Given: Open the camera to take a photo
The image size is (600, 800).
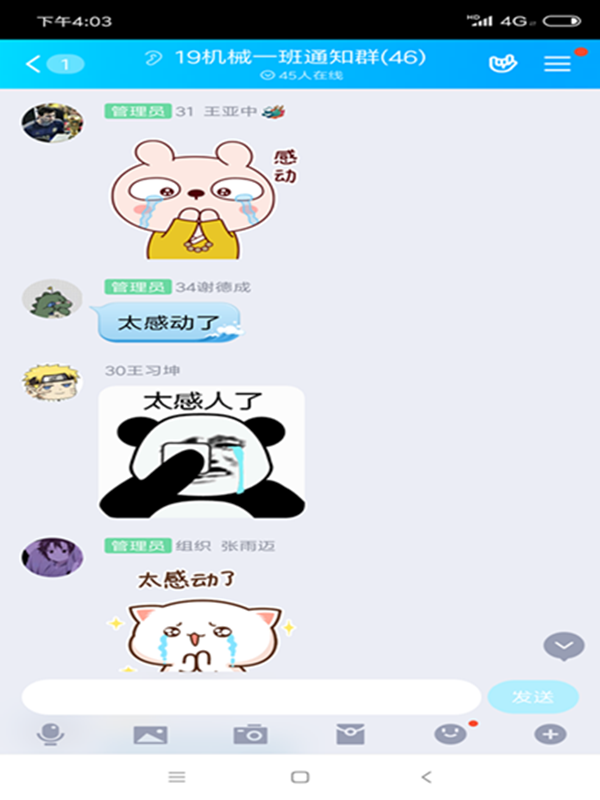Looking at the screenshot, I should (250, 735).
